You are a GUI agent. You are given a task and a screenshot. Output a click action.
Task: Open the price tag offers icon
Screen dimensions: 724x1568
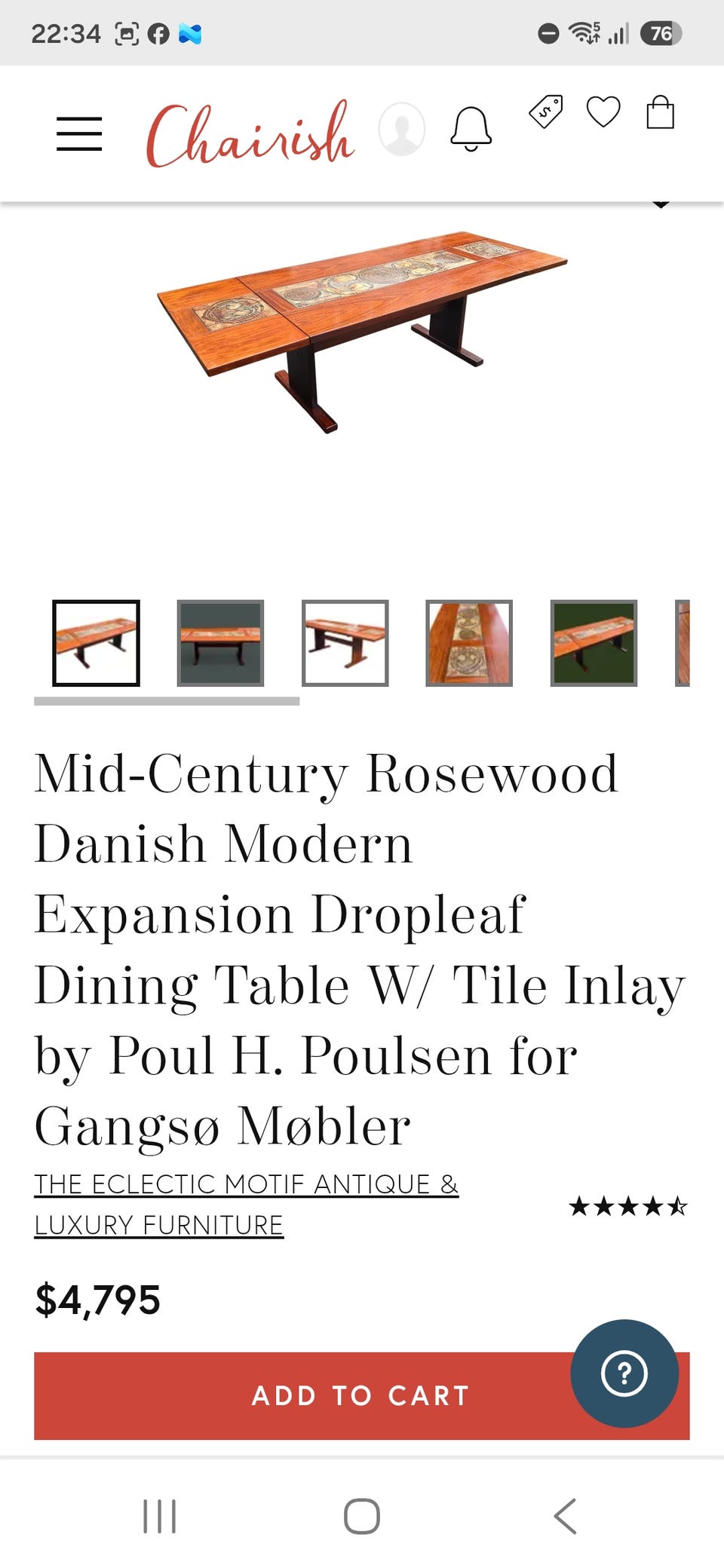pos(546,112)
